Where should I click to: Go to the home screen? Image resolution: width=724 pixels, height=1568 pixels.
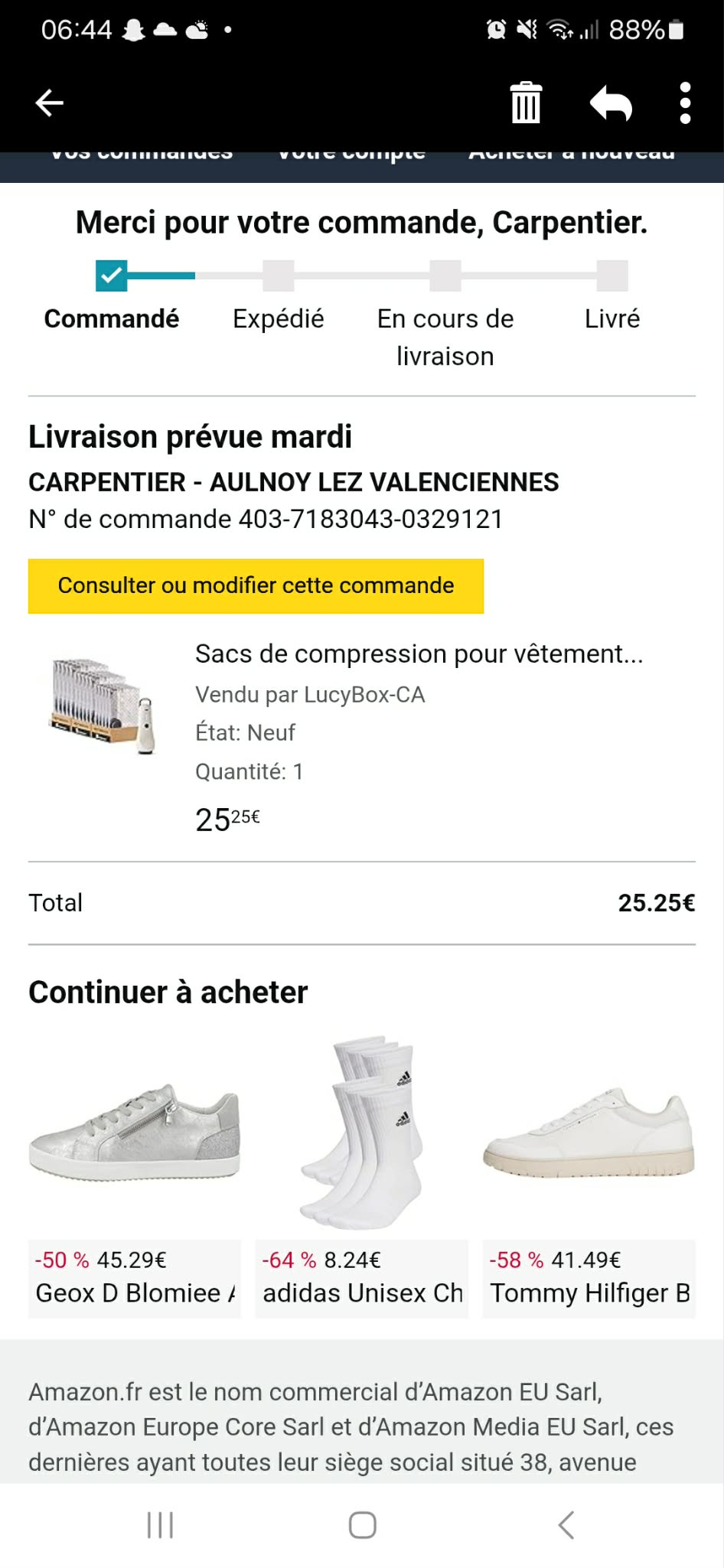click(362, 1525)
